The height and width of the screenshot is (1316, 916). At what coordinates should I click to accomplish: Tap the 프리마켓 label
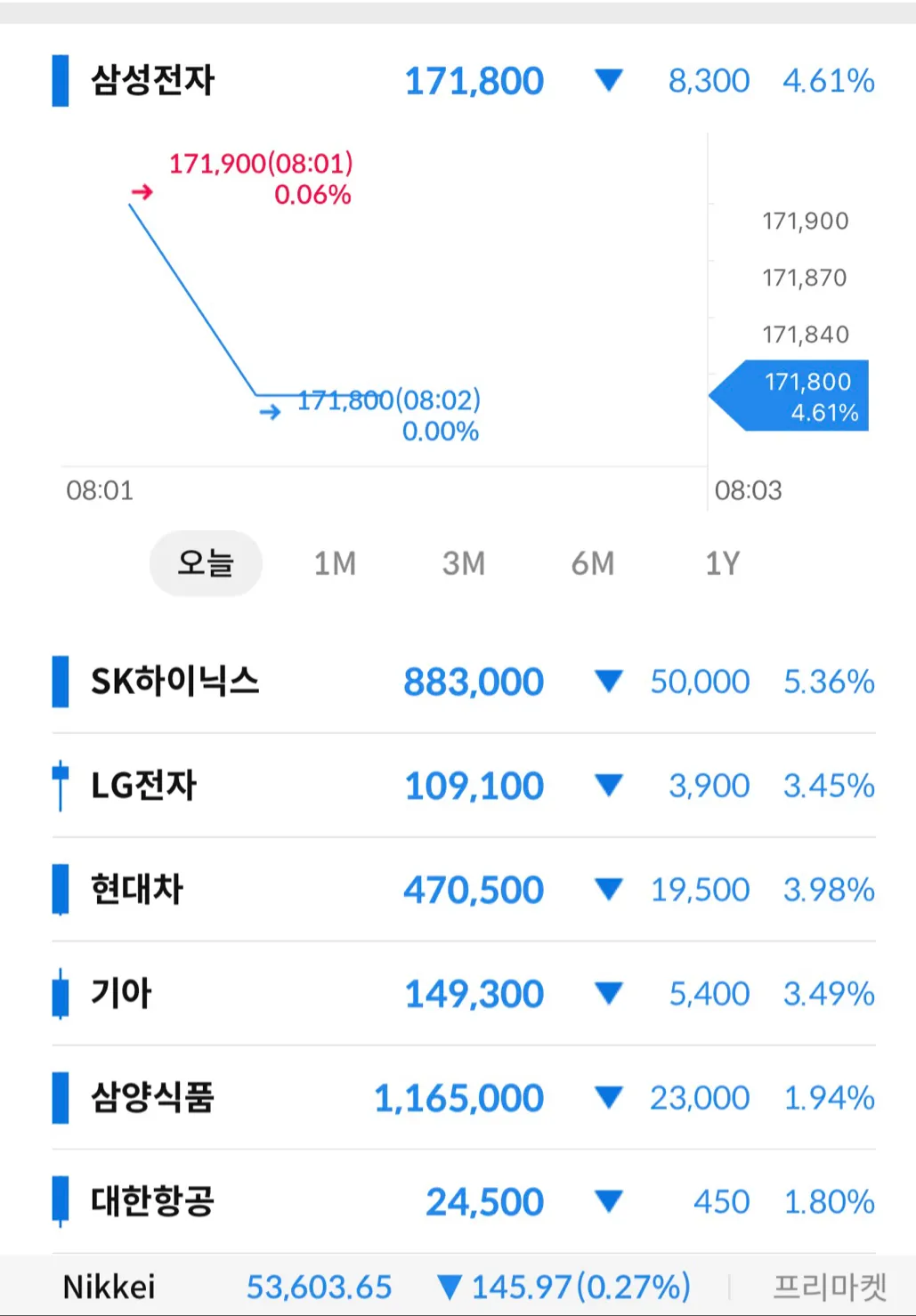click(x=830, y=1287)
